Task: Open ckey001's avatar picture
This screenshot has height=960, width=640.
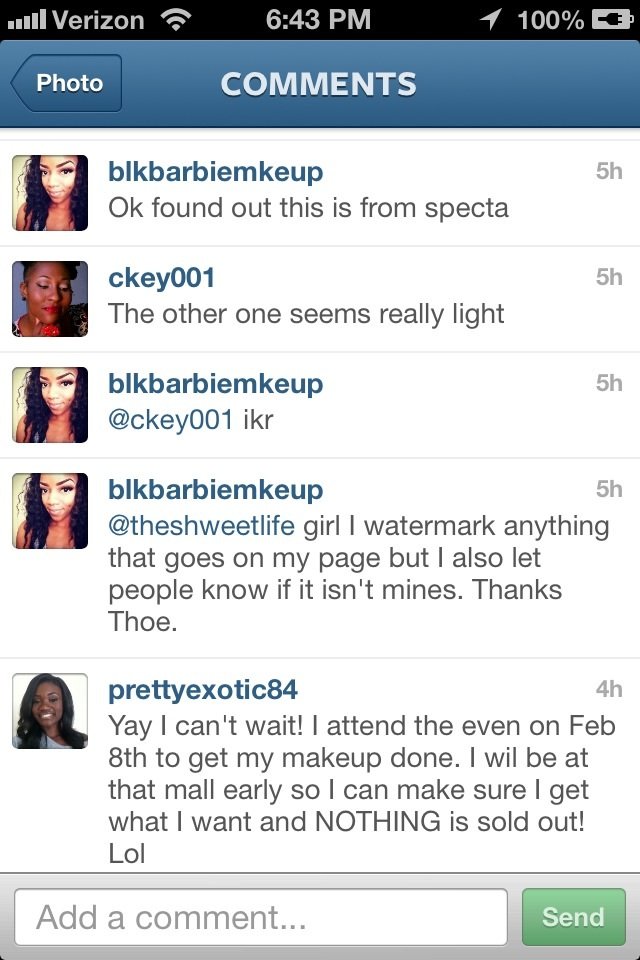Action: tap(50, 299)
